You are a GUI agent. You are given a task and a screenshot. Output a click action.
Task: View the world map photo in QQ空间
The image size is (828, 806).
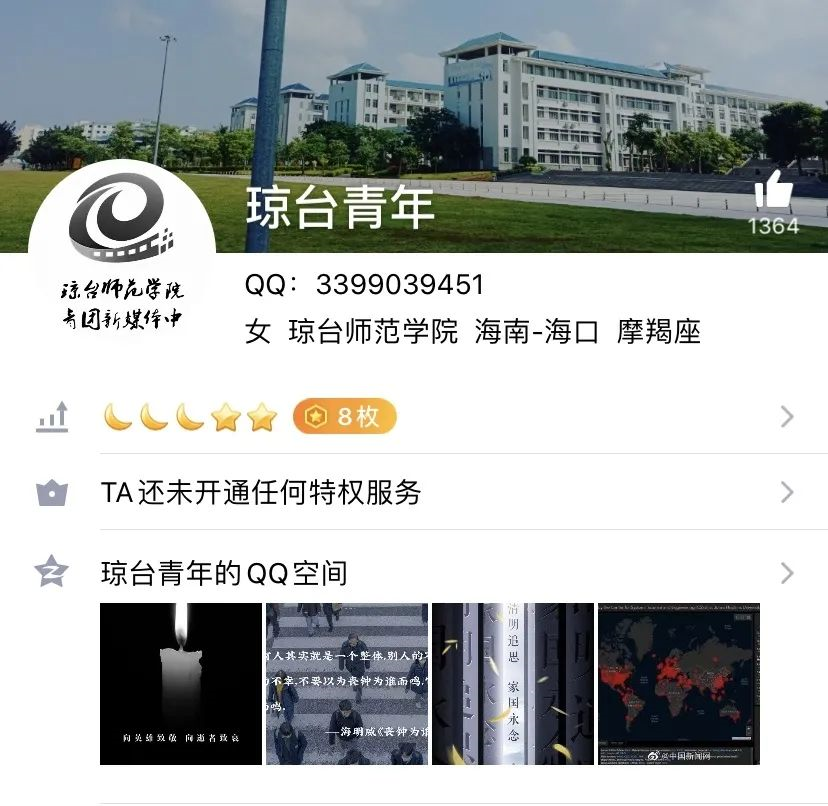coord(679,684)
